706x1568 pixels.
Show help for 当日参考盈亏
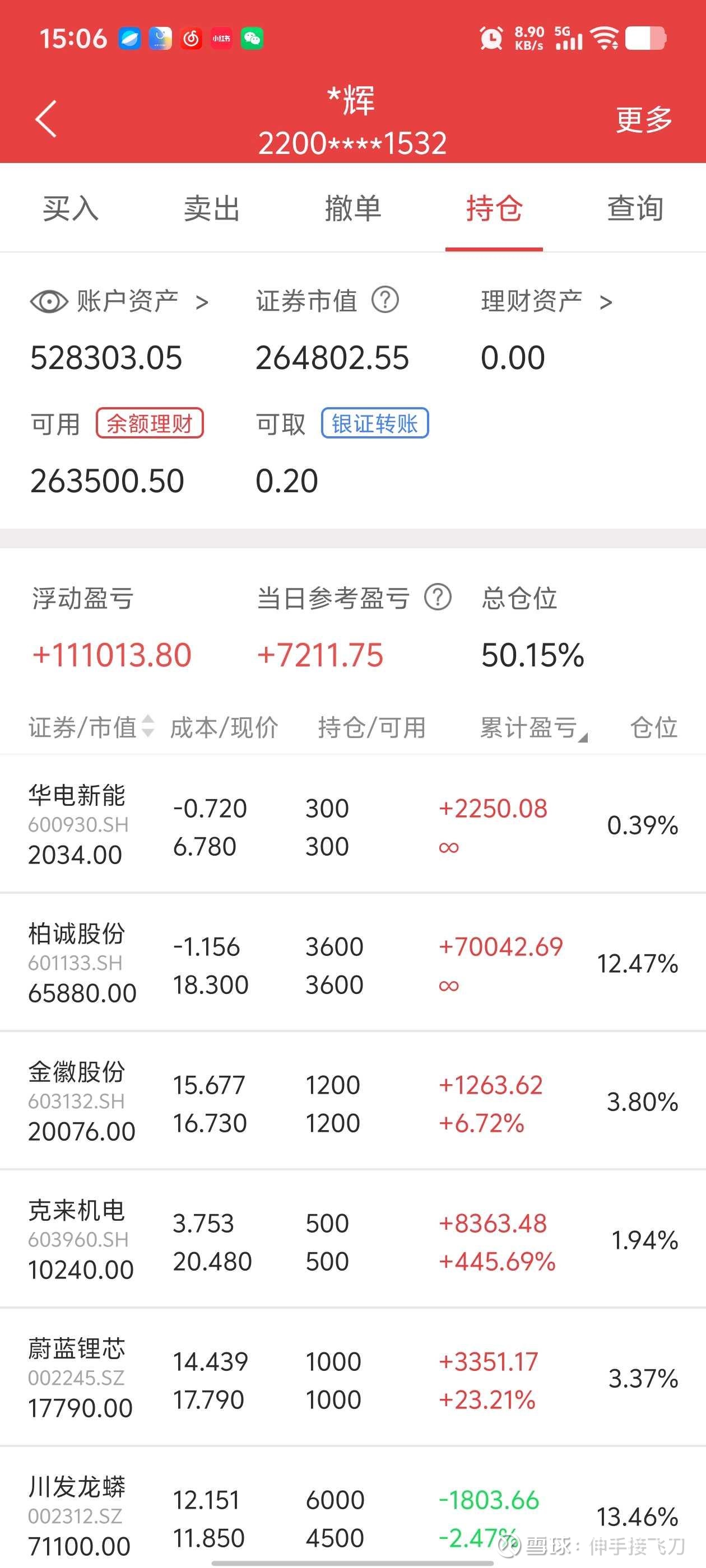click(x=438, y=597)
